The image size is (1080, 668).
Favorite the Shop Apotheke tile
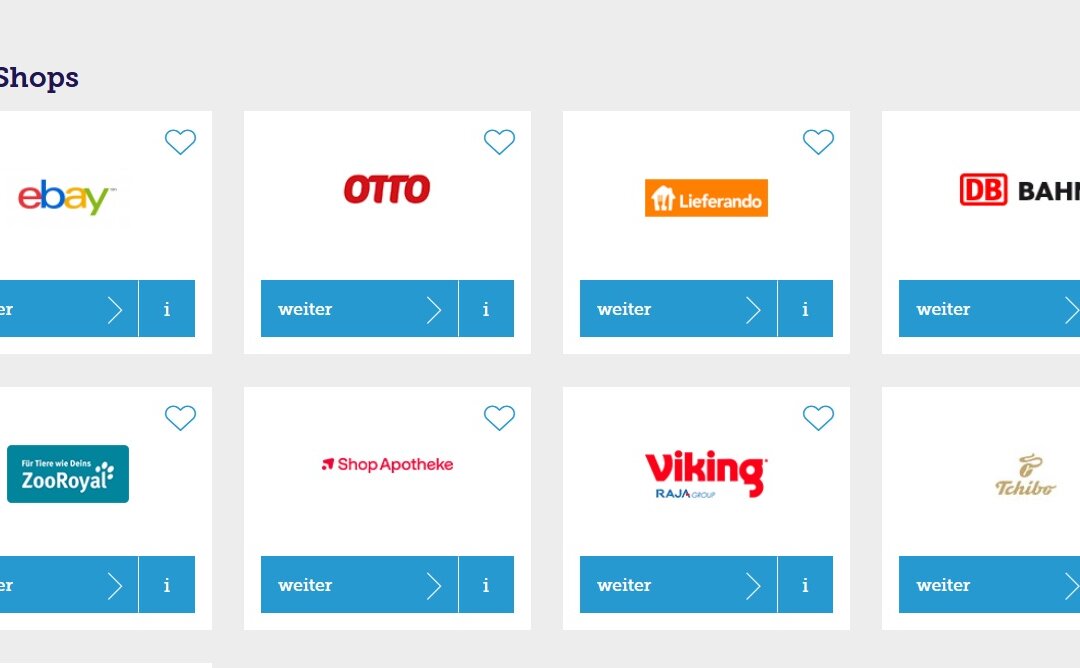(499, 418)
